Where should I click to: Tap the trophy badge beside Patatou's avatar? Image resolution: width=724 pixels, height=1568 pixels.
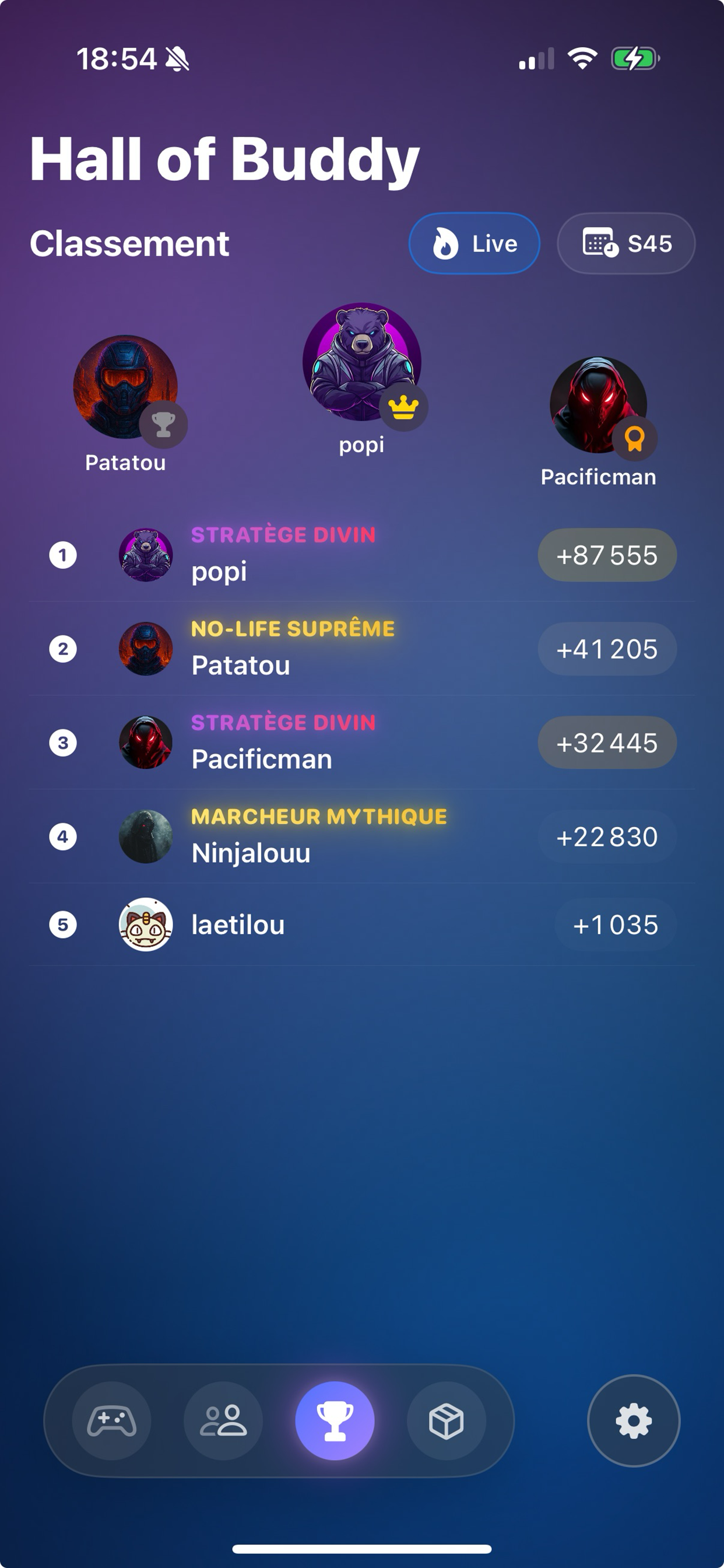coord(162,425)
